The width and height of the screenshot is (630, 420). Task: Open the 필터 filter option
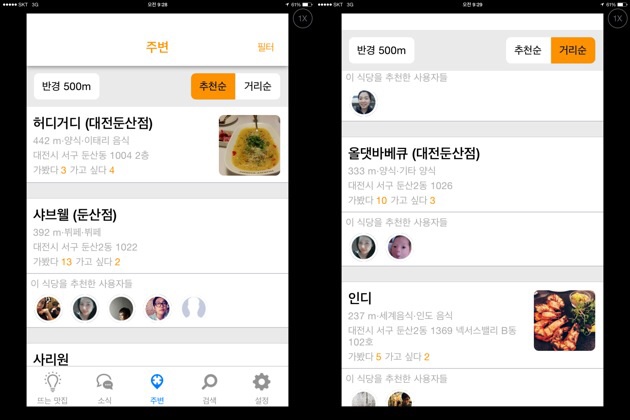point(265,47)
